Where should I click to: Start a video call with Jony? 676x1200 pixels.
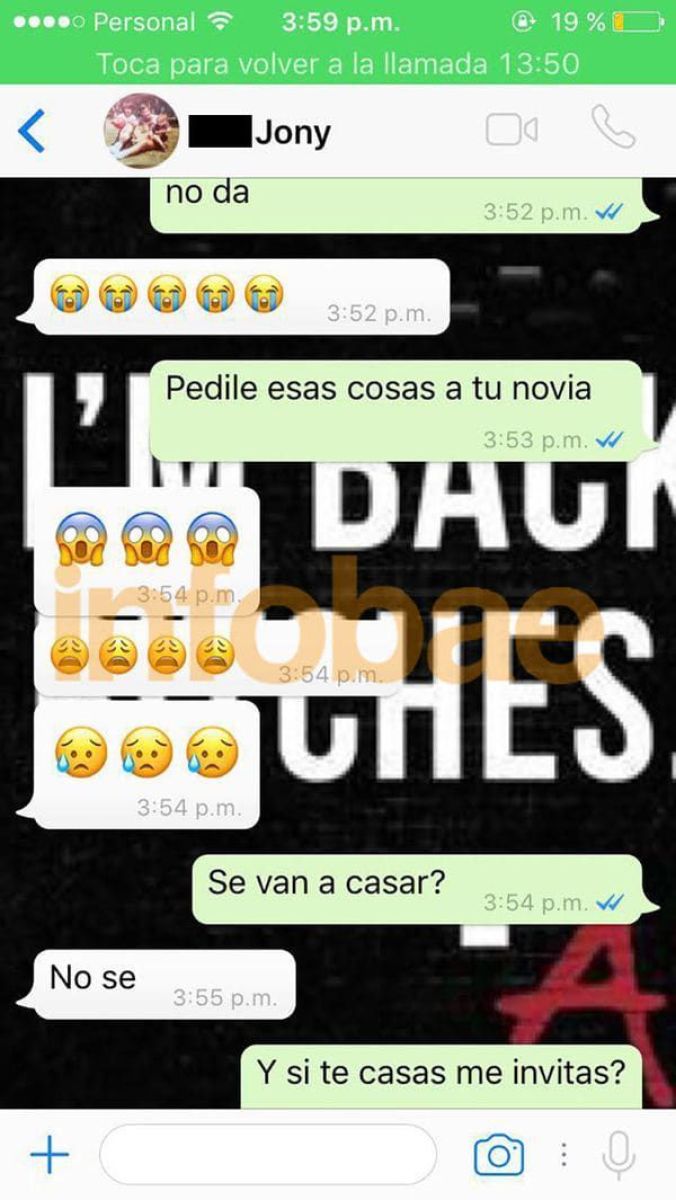(511, 131)
